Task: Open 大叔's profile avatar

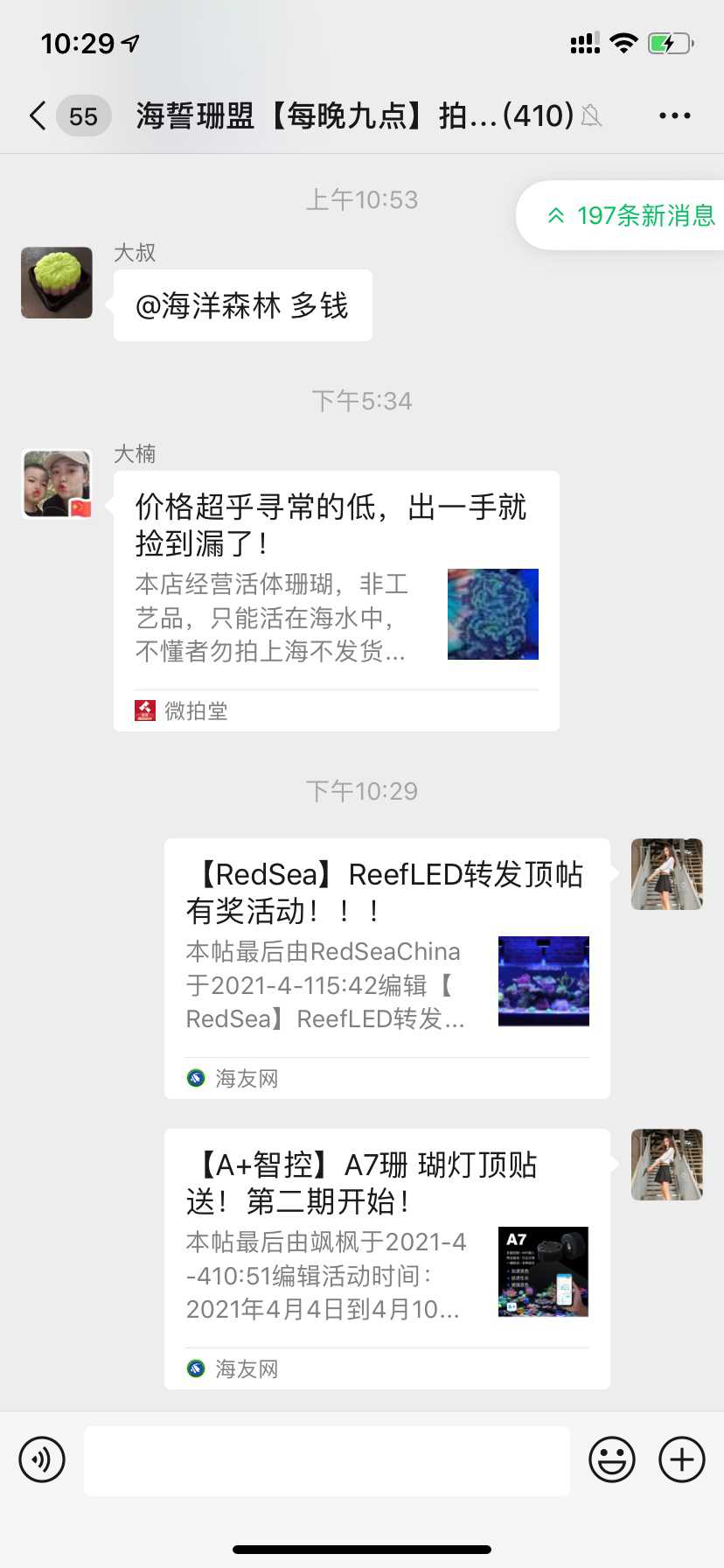Action: click(x=57, y=283)
